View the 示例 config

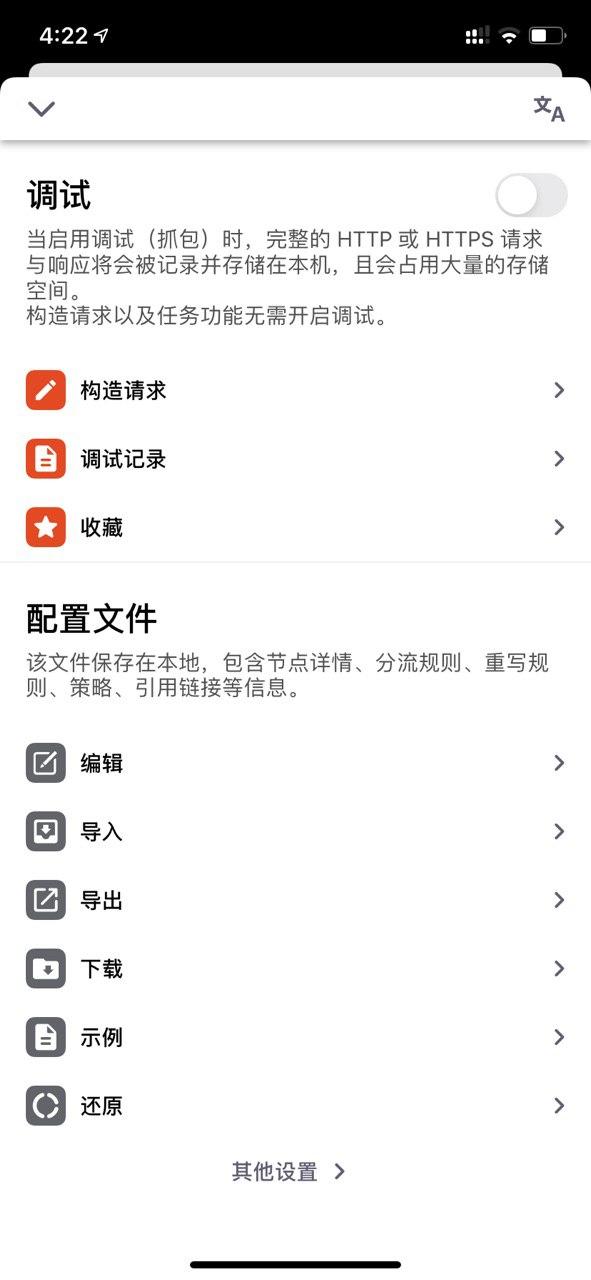[x=296, y=1037]
